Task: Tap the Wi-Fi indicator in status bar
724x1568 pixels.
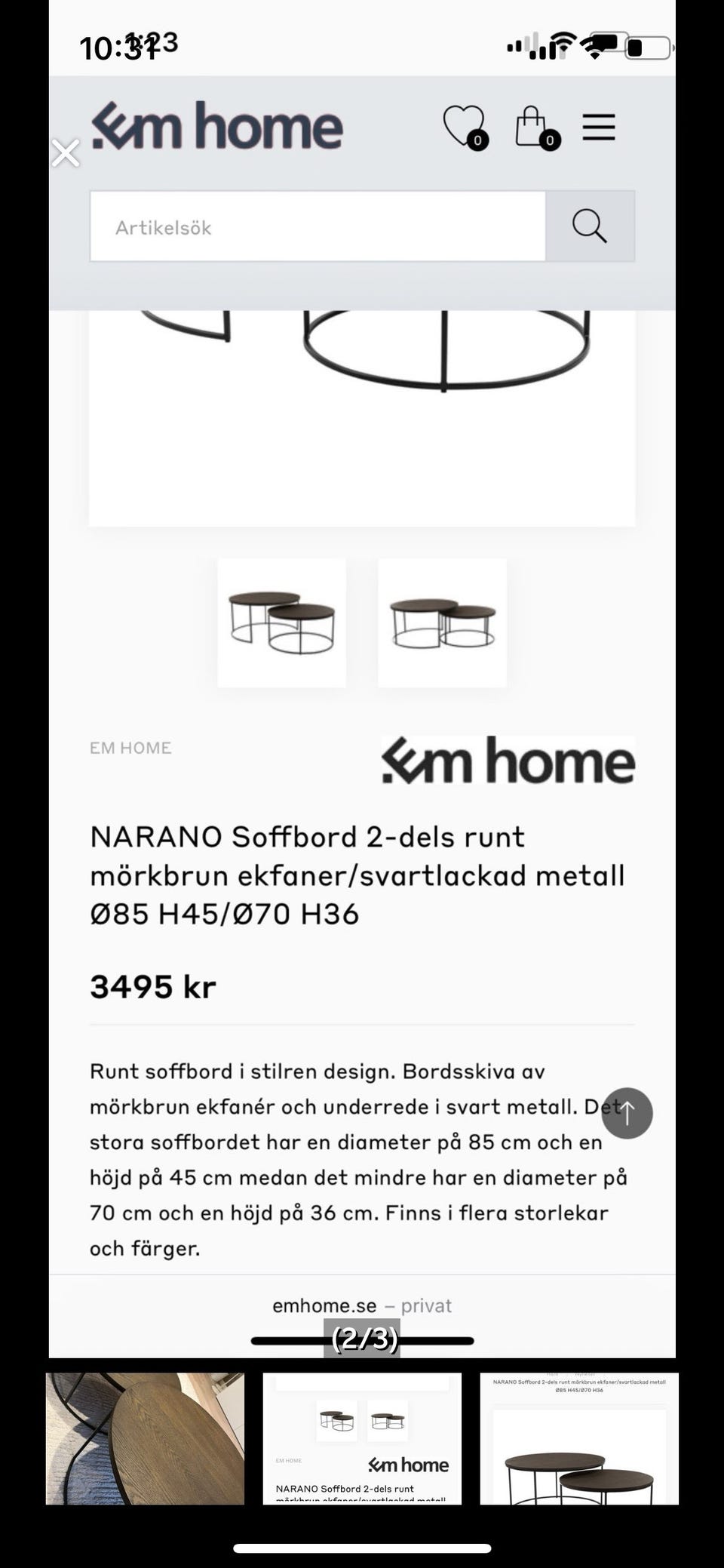Action: (563, 43)
